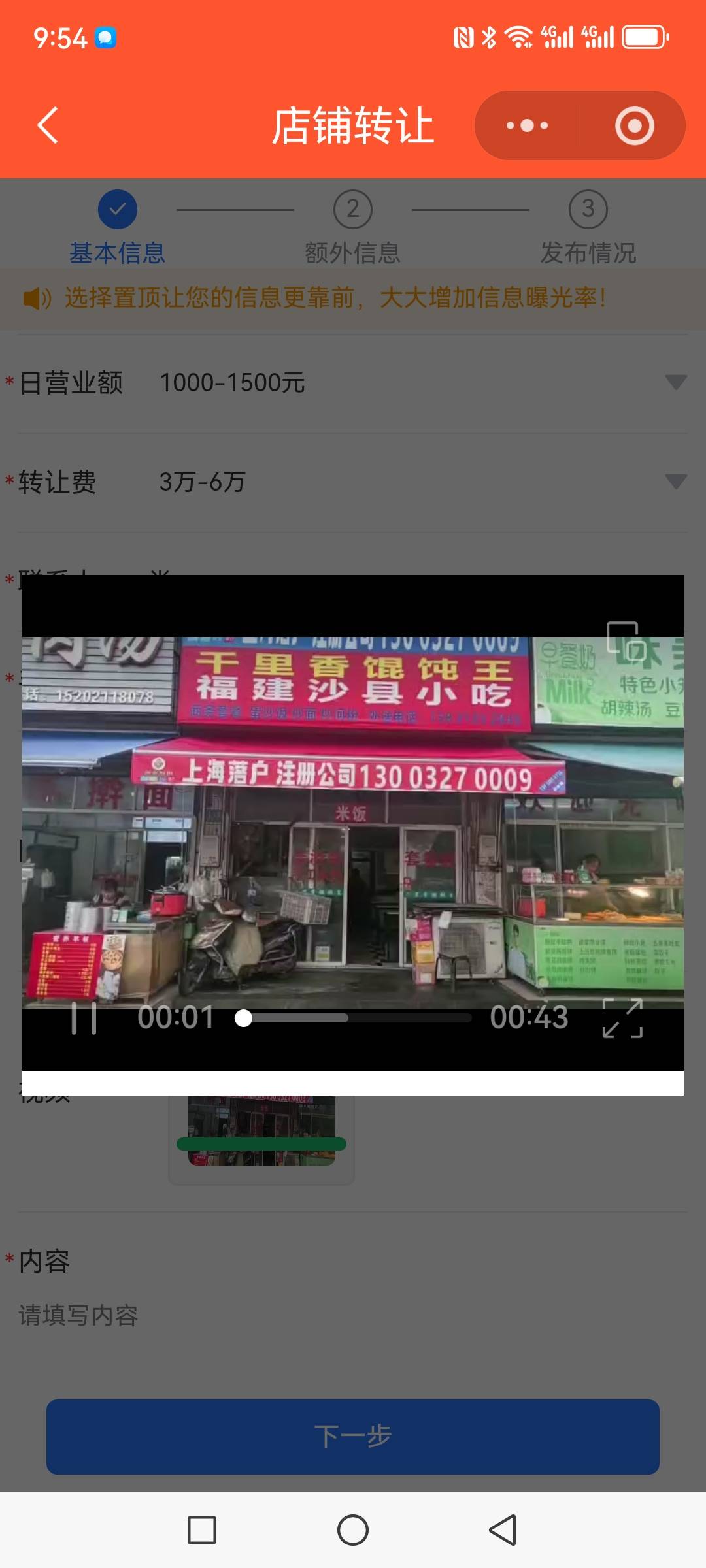Image resolution: width=706 pixels, height=1568 pixels.
Task: Pause the playing shop video
Action: (x=84, y=1018)
